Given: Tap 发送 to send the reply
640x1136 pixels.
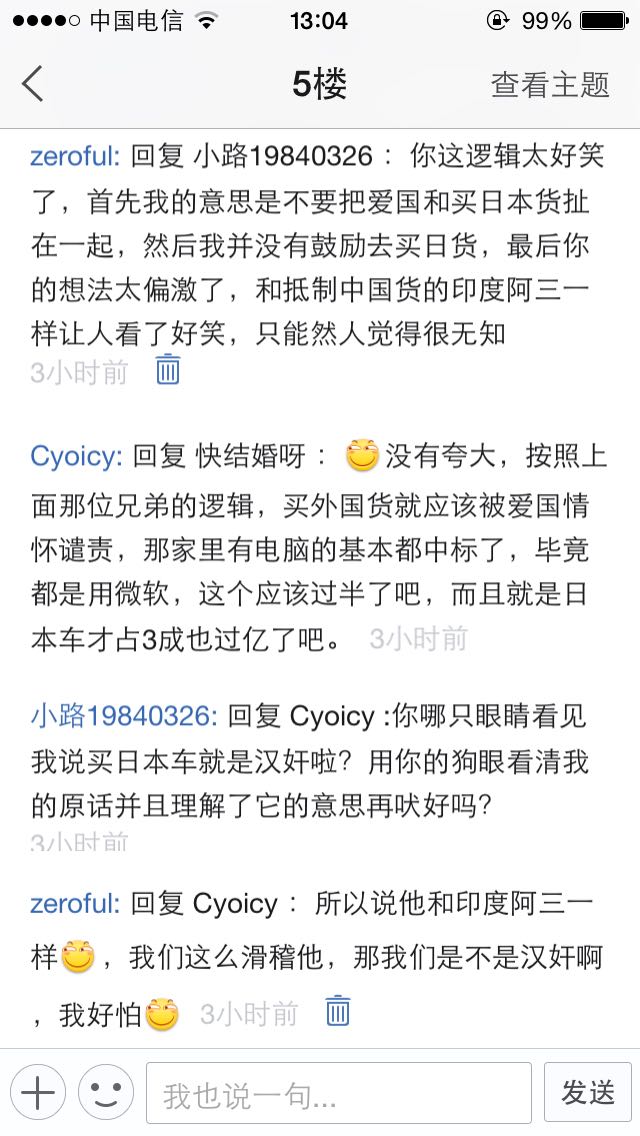Looking at the screenshot, I should (587, 1093).
